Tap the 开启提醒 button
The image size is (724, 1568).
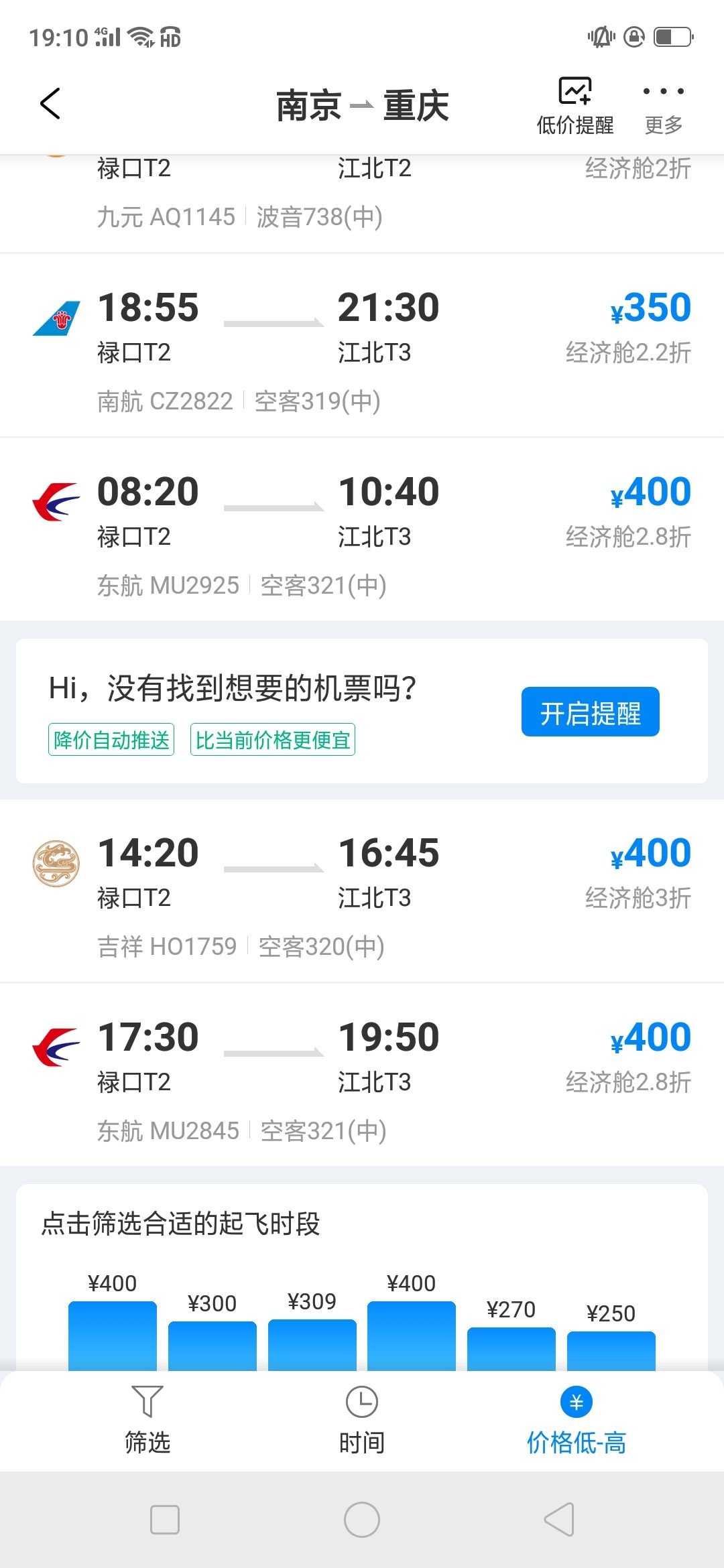point(590,712)
